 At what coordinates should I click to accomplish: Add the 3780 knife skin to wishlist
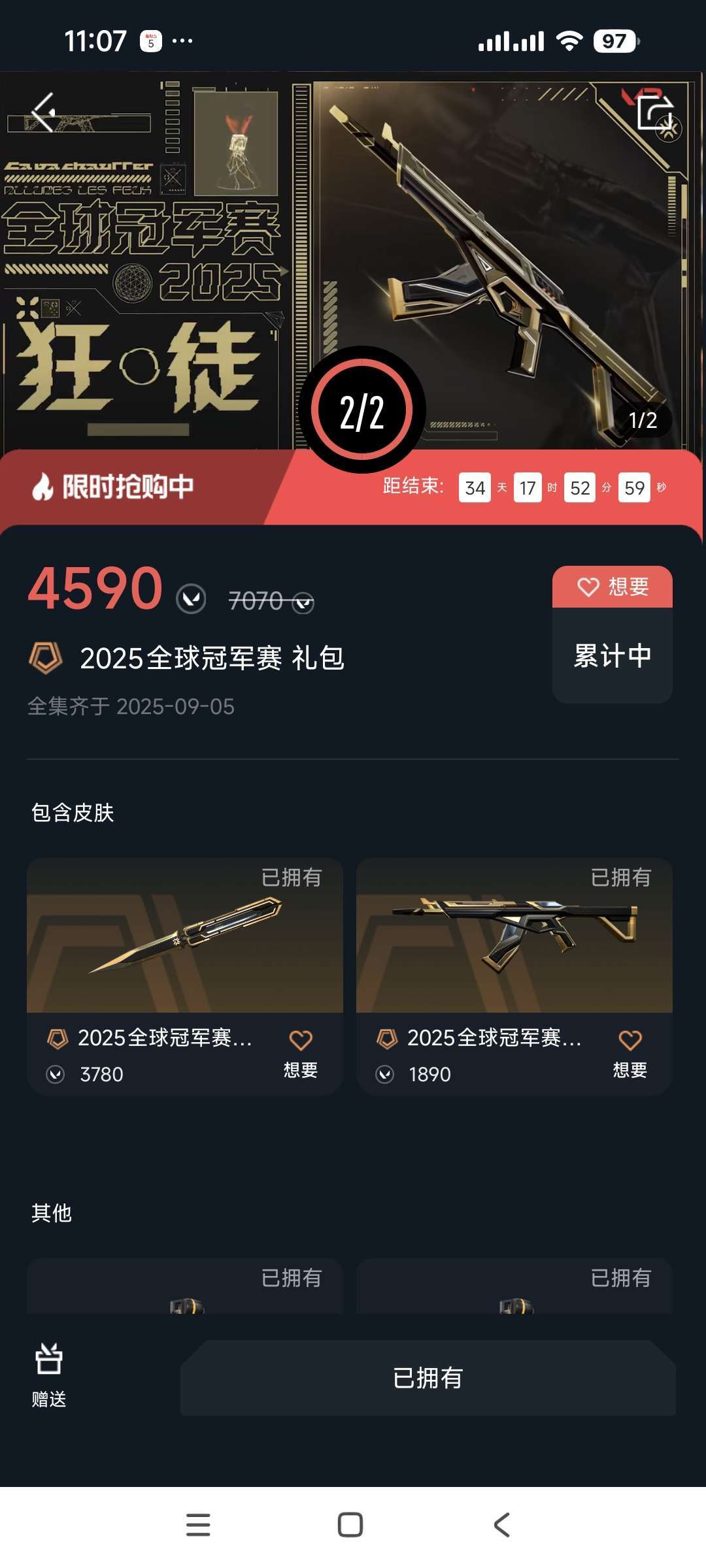pyautogui.click(x=301, y=1051)
